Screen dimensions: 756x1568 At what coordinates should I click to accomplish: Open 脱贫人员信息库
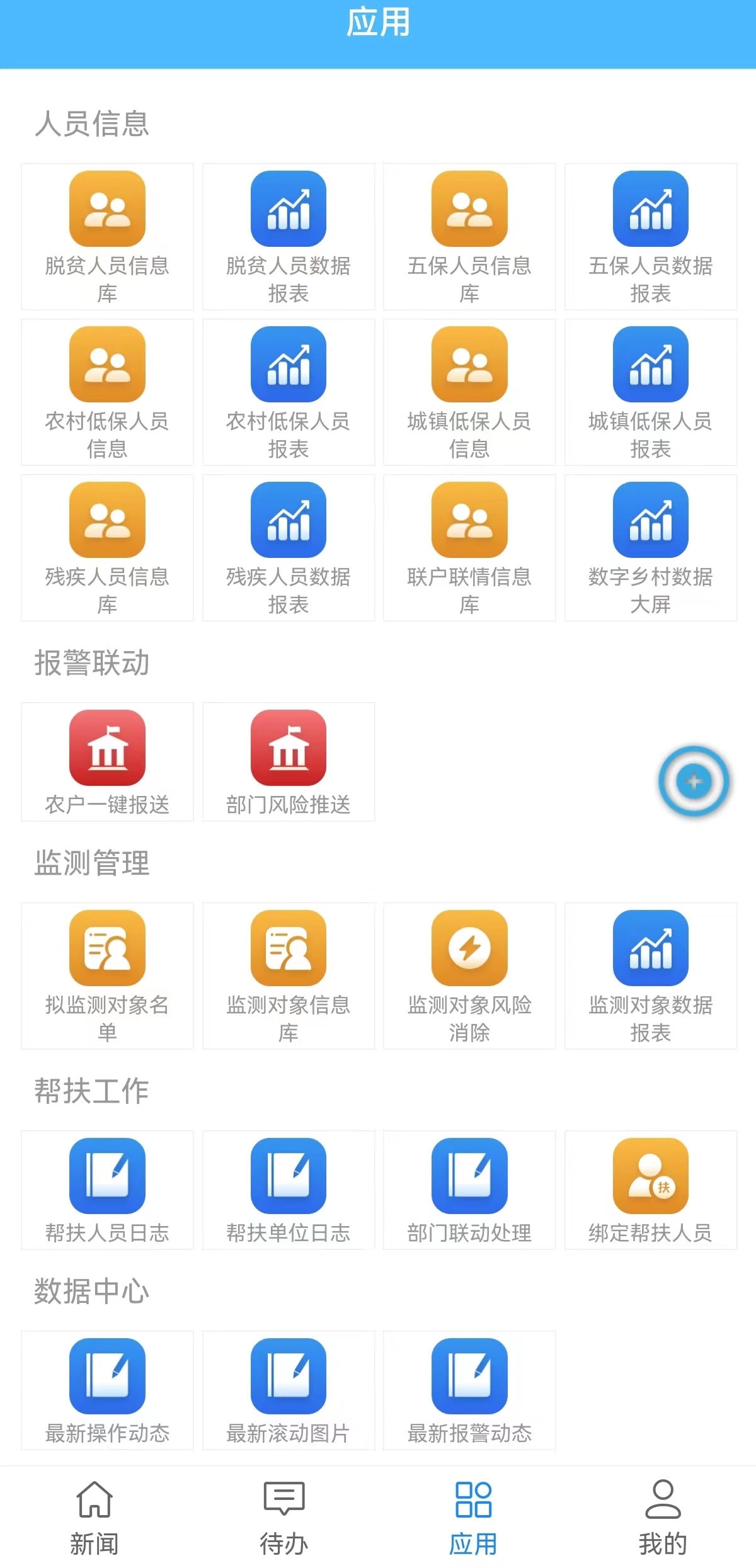pos(107,237)
